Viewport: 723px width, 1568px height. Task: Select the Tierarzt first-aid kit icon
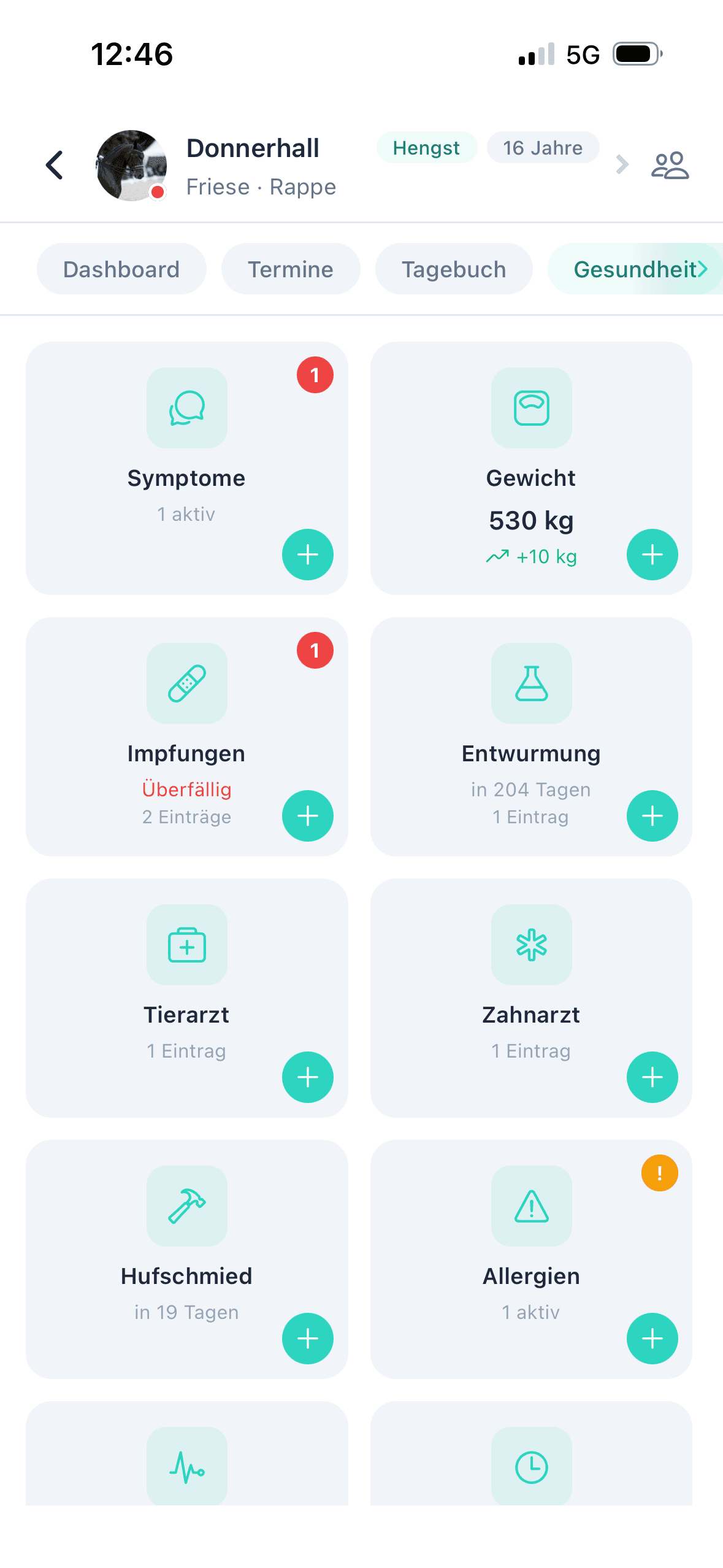[x=186, y=945]
